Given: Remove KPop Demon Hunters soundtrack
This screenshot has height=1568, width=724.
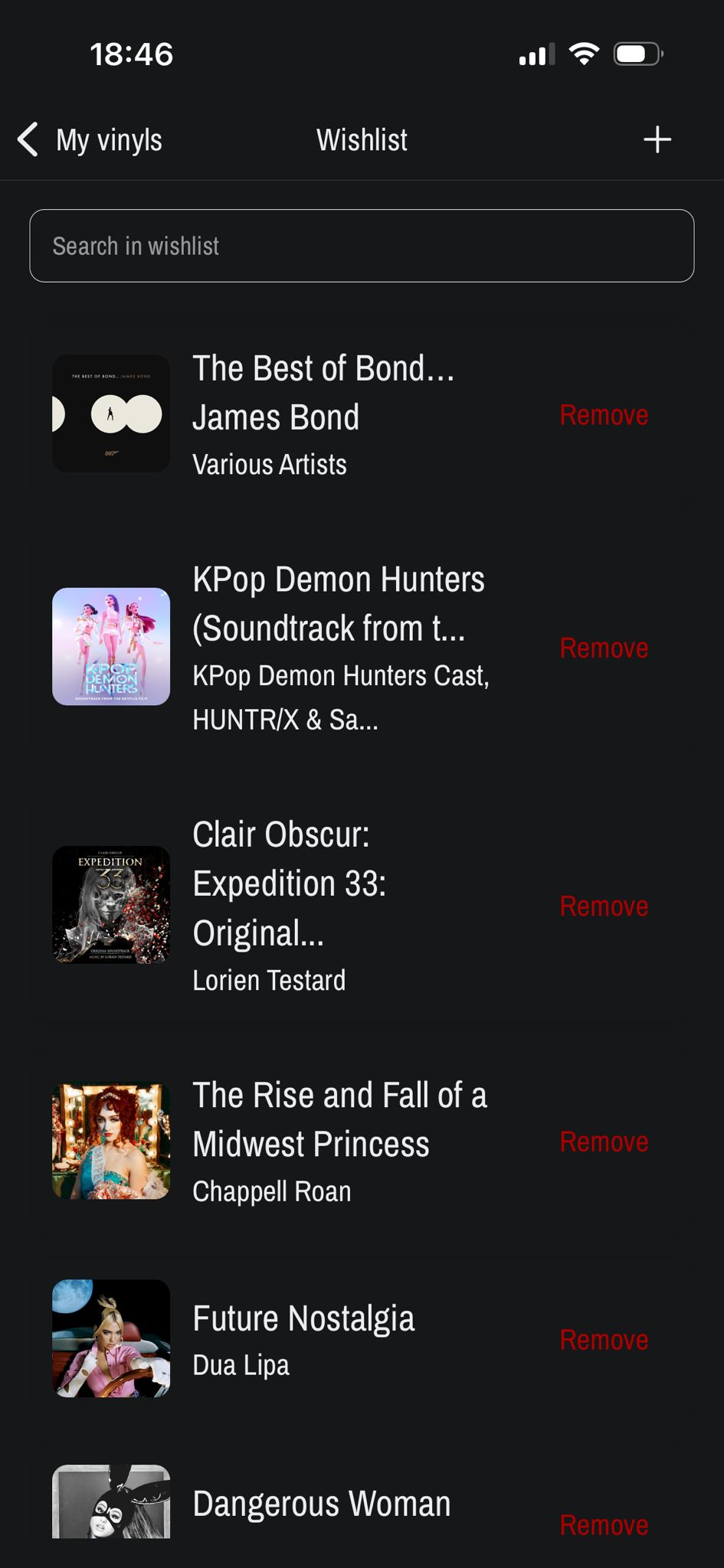Looking at the screenshot, I should click(604, 647).
